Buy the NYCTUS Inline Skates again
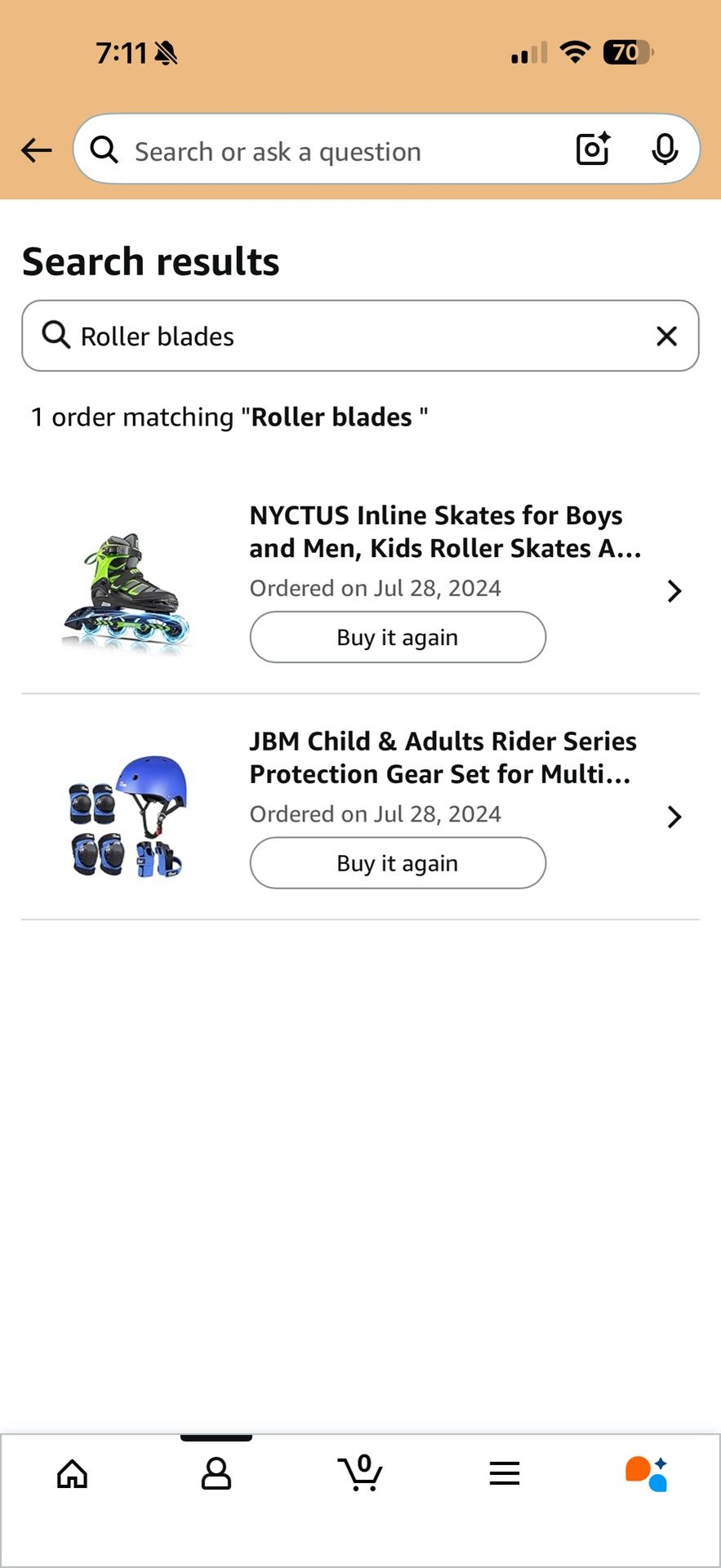Screen dimensions: 721x1568 point(398,637)
